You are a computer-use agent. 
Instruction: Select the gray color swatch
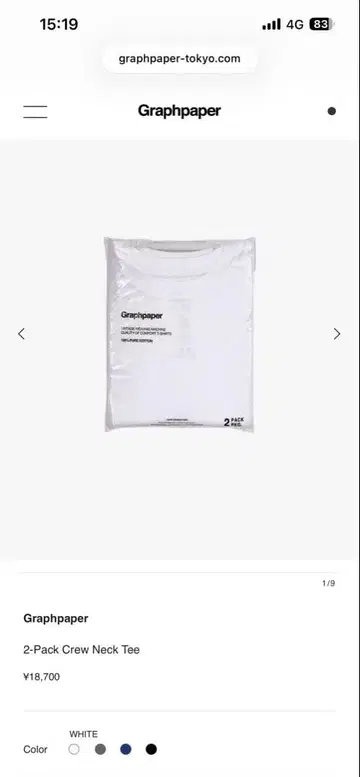(100, 749)
